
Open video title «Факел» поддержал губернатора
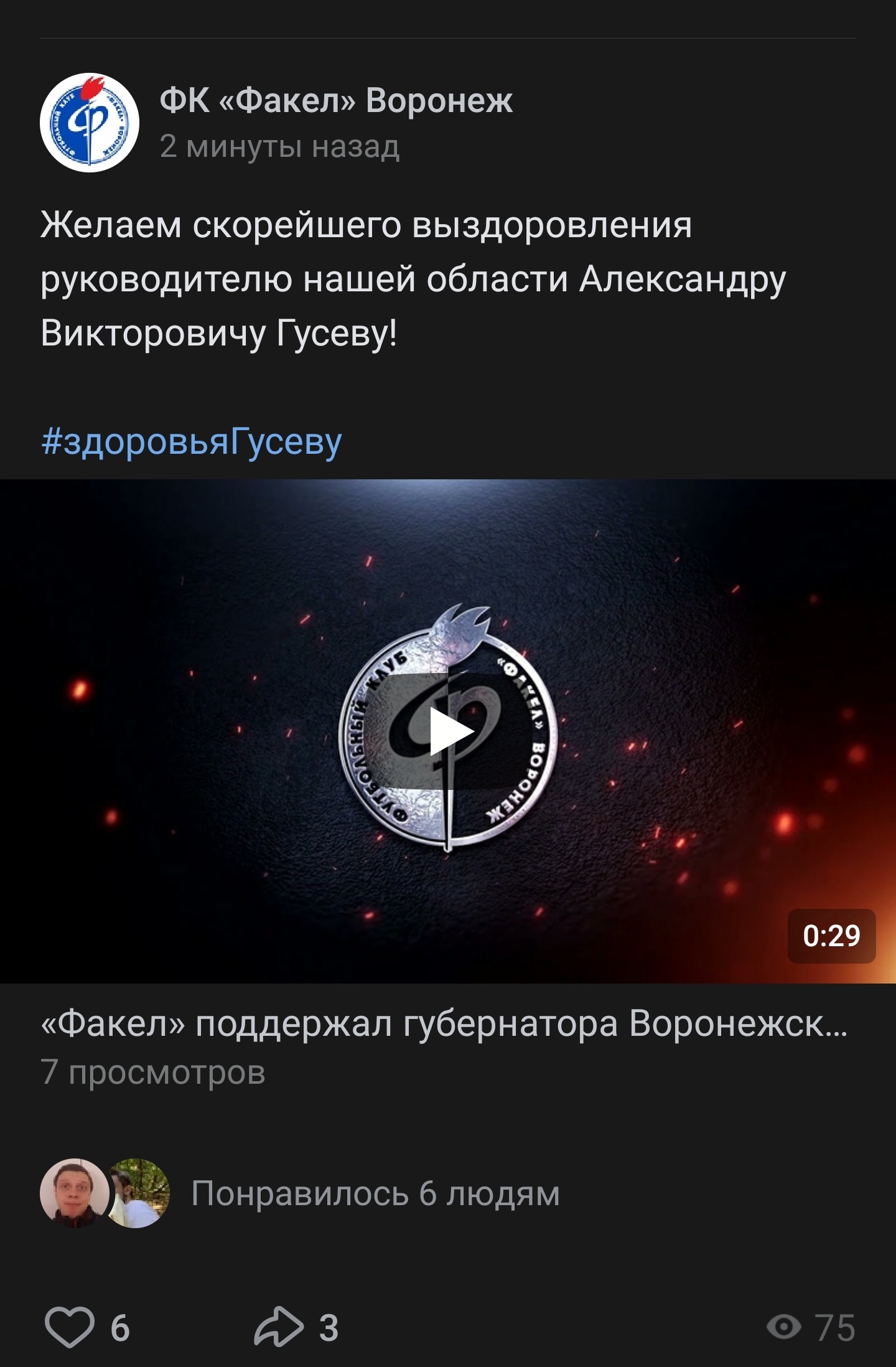[443, 1024]
